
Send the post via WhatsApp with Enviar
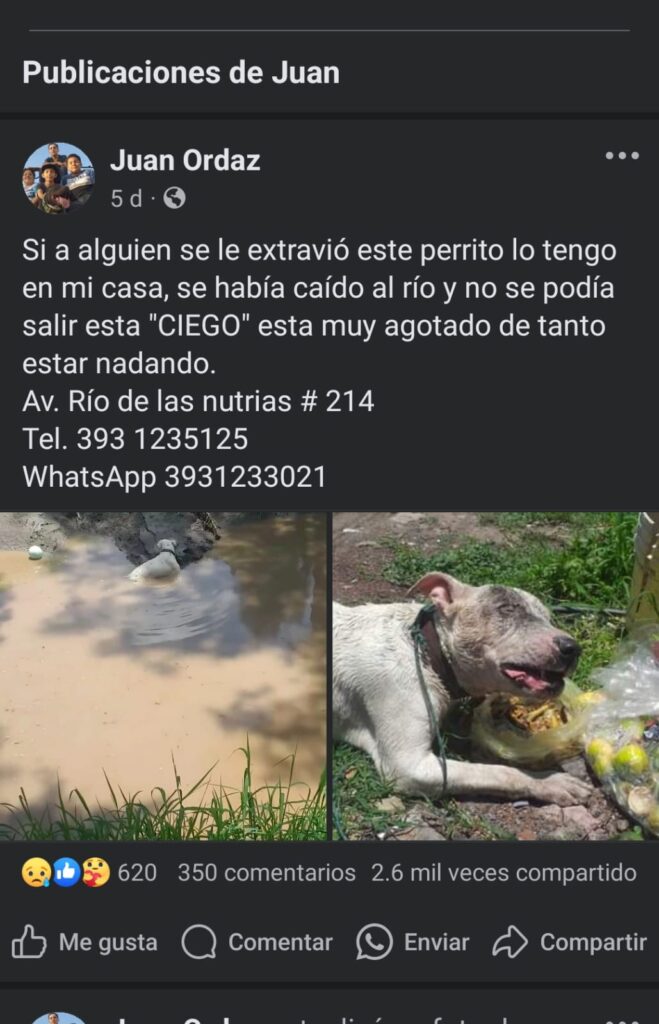[x=413, y=942]
